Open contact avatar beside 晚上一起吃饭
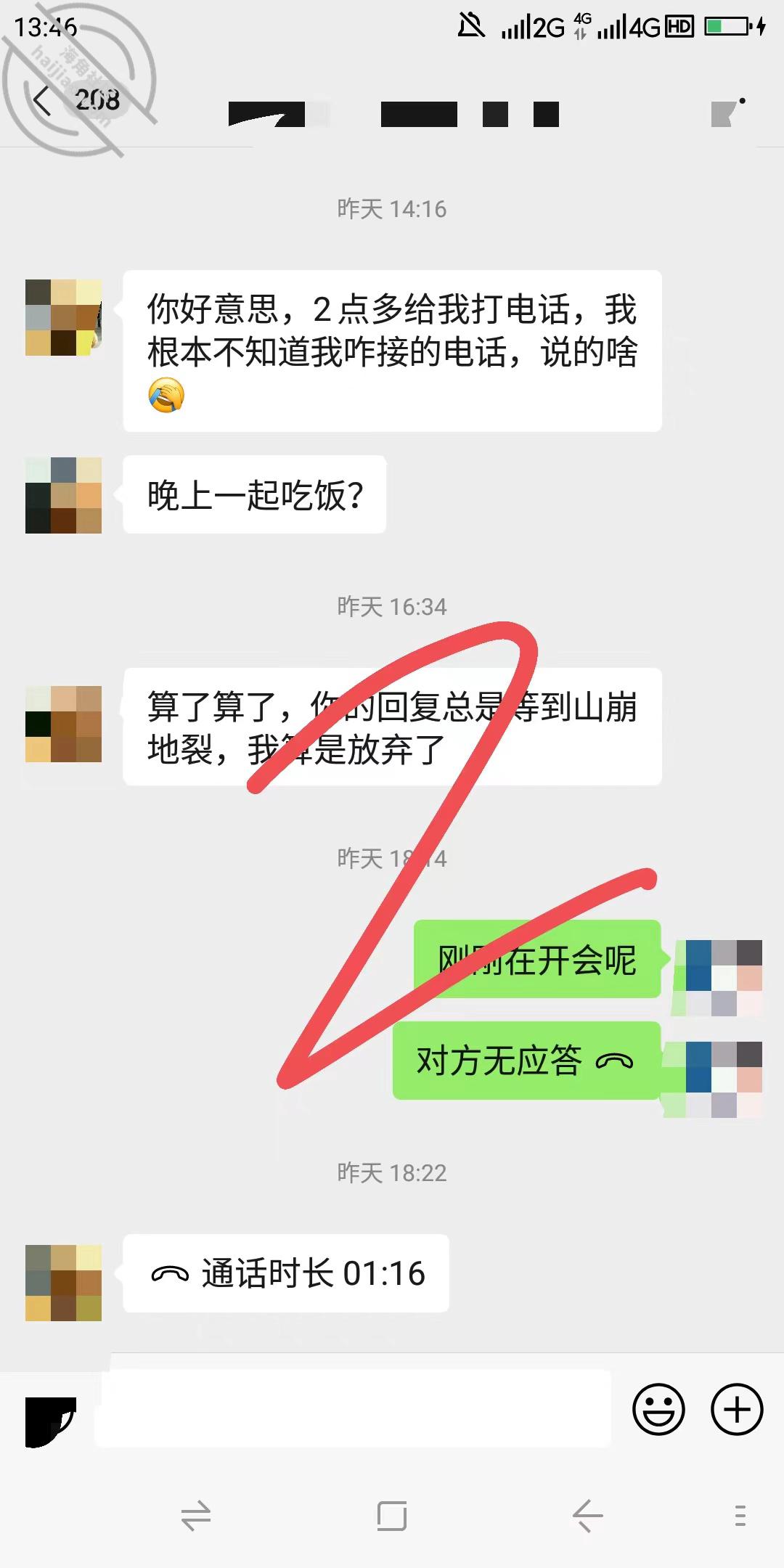This screenshot has height=1568, width=784. click(63, 495)
